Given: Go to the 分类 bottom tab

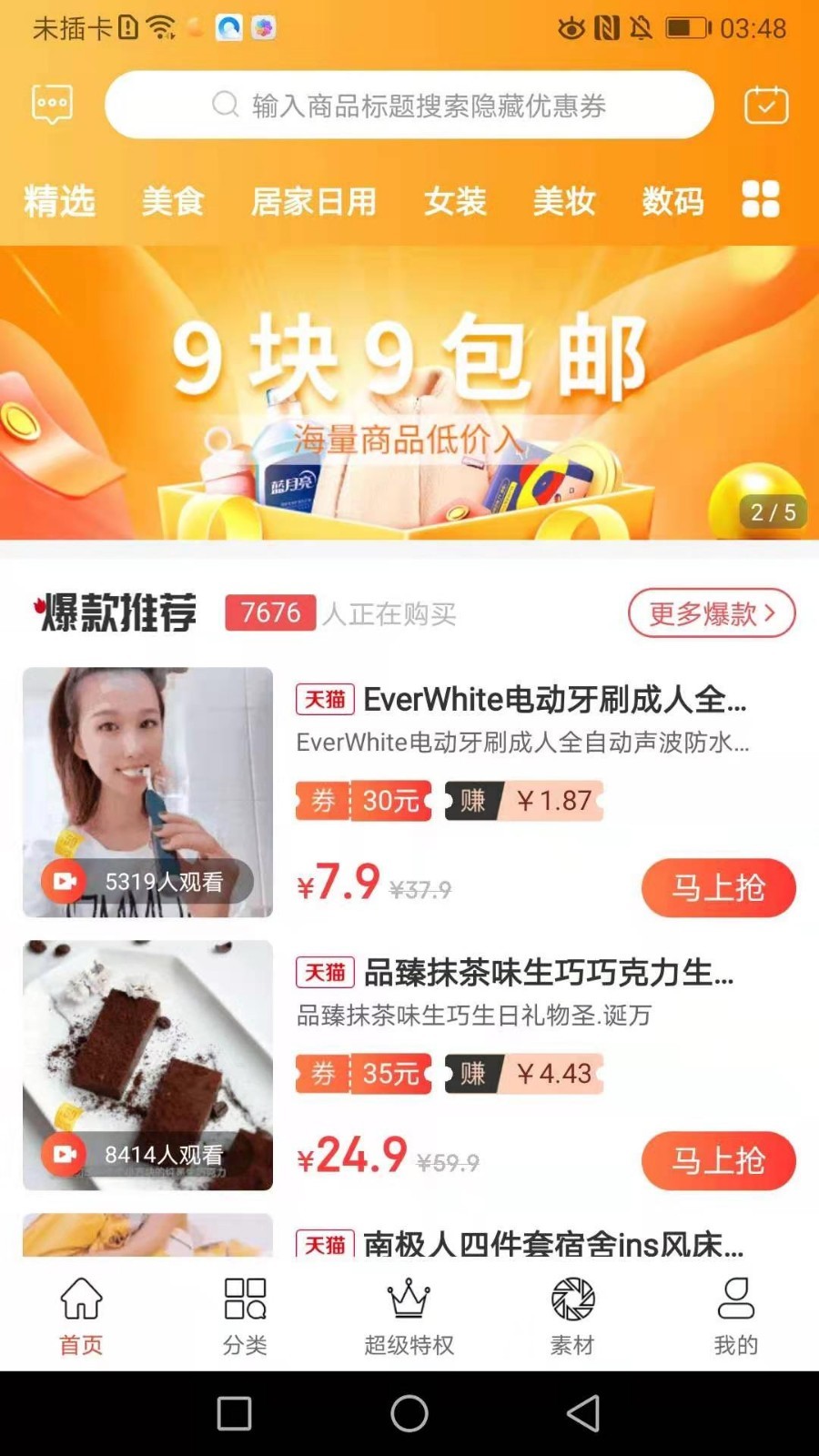Looking at the screenshot, I should (245, 1315).
